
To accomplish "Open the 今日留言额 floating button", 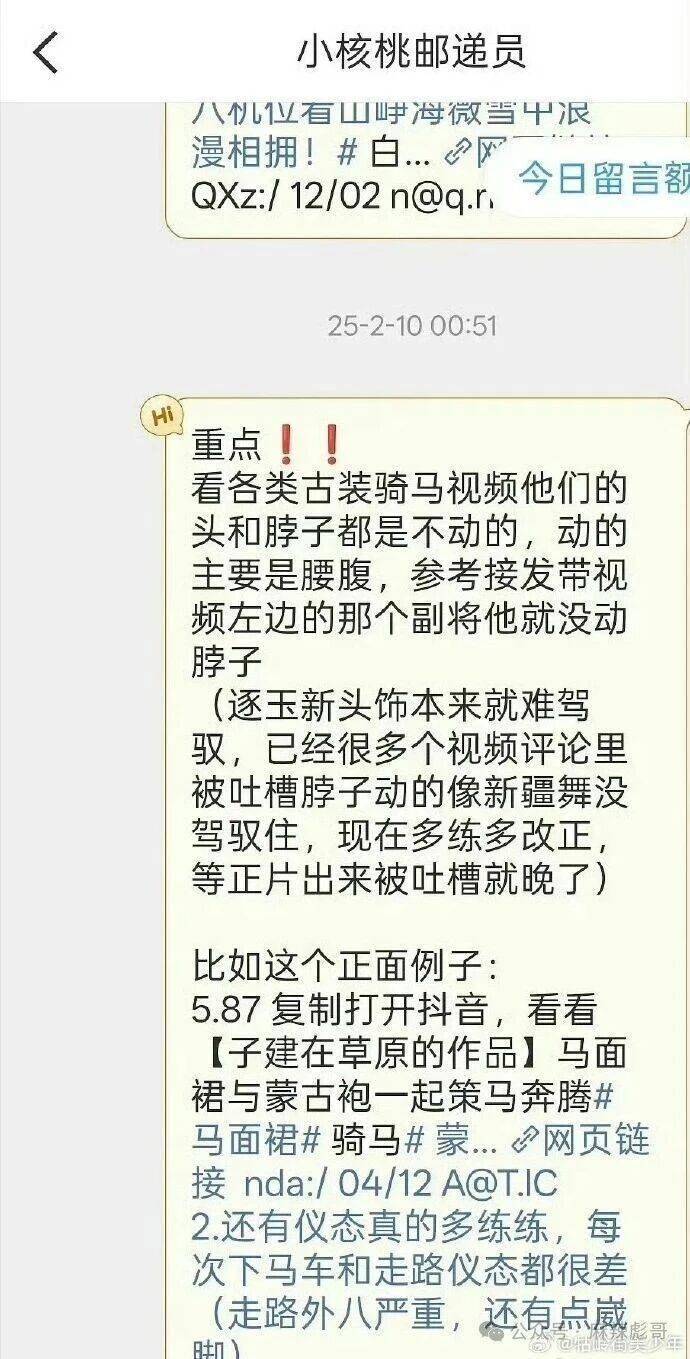I will [x=602, y=179].
